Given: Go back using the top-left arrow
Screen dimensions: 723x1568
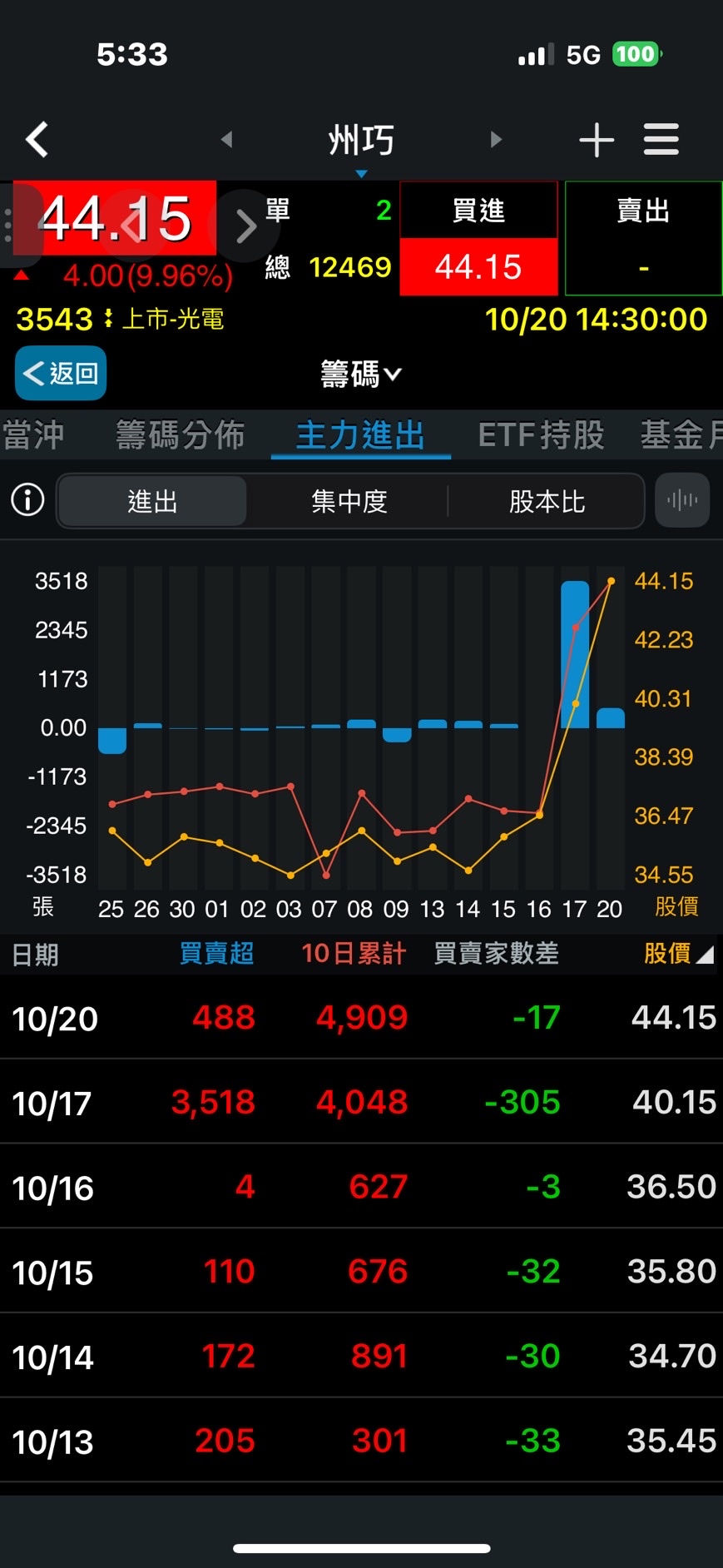Looking at the screenshot, I should (x=37, y=140).
